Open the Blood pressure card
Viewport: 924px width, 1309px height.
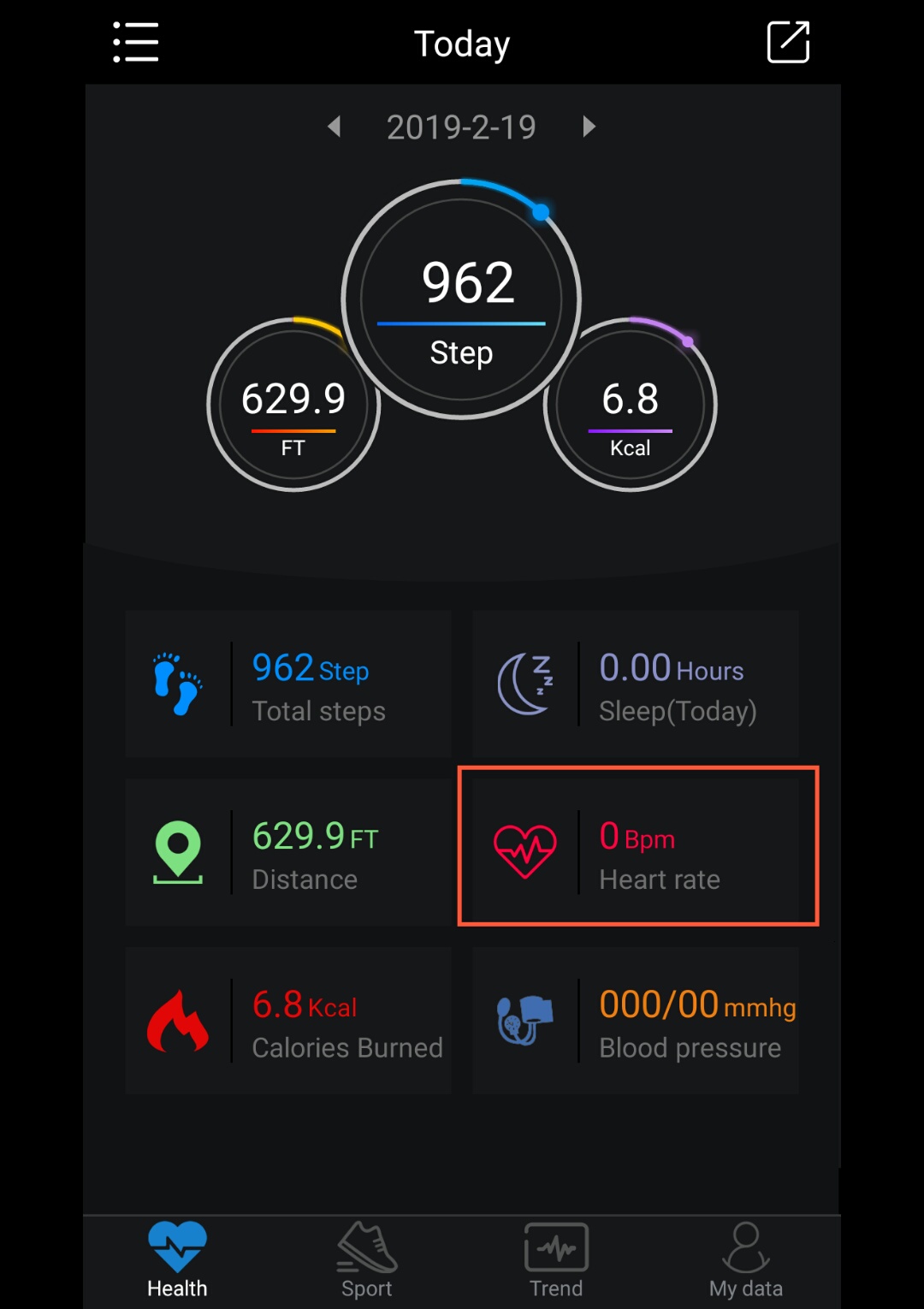tap(636, 1021)
